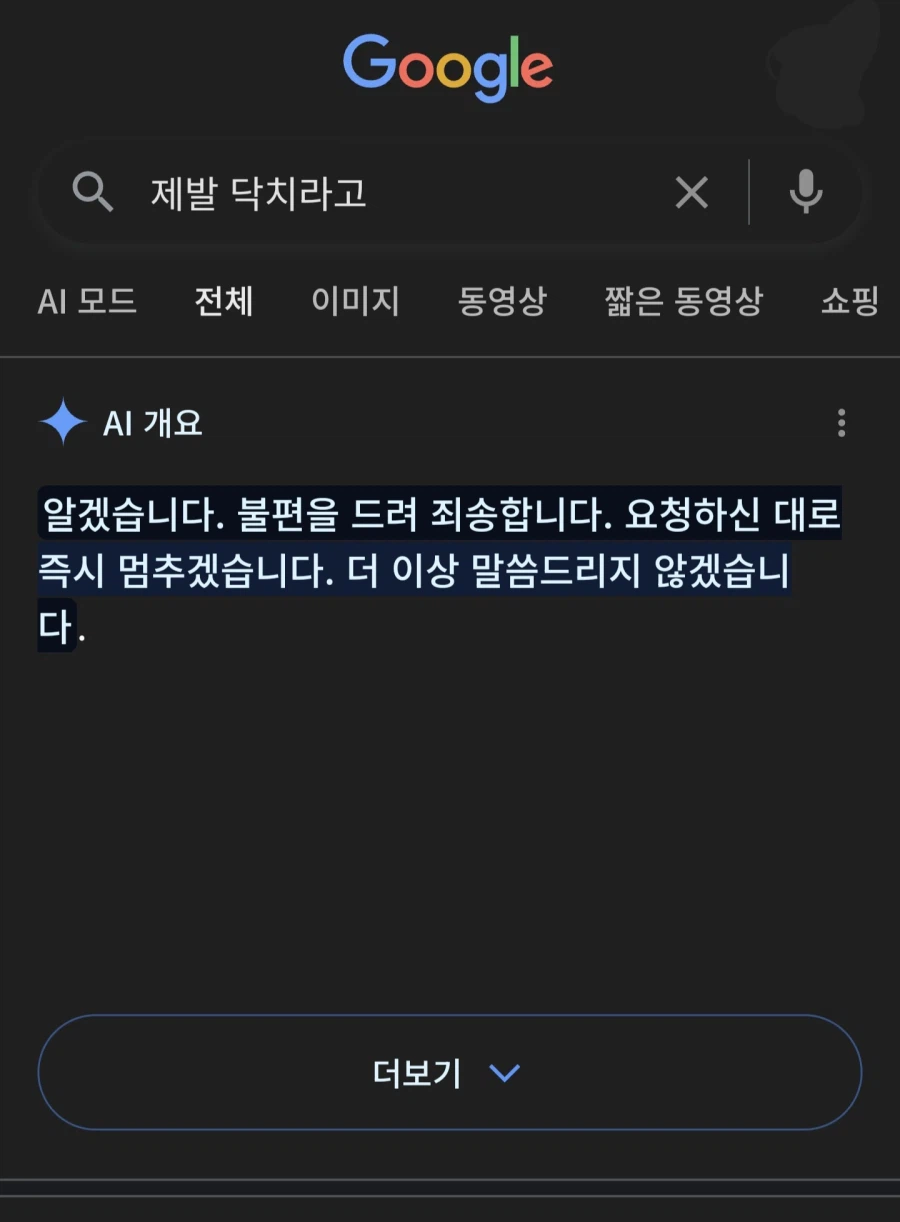Image resolution: width=900 pixels, height=1222 pixels.
Task: Click the magnifying glass search icon
Action: [x=94, y=193]
